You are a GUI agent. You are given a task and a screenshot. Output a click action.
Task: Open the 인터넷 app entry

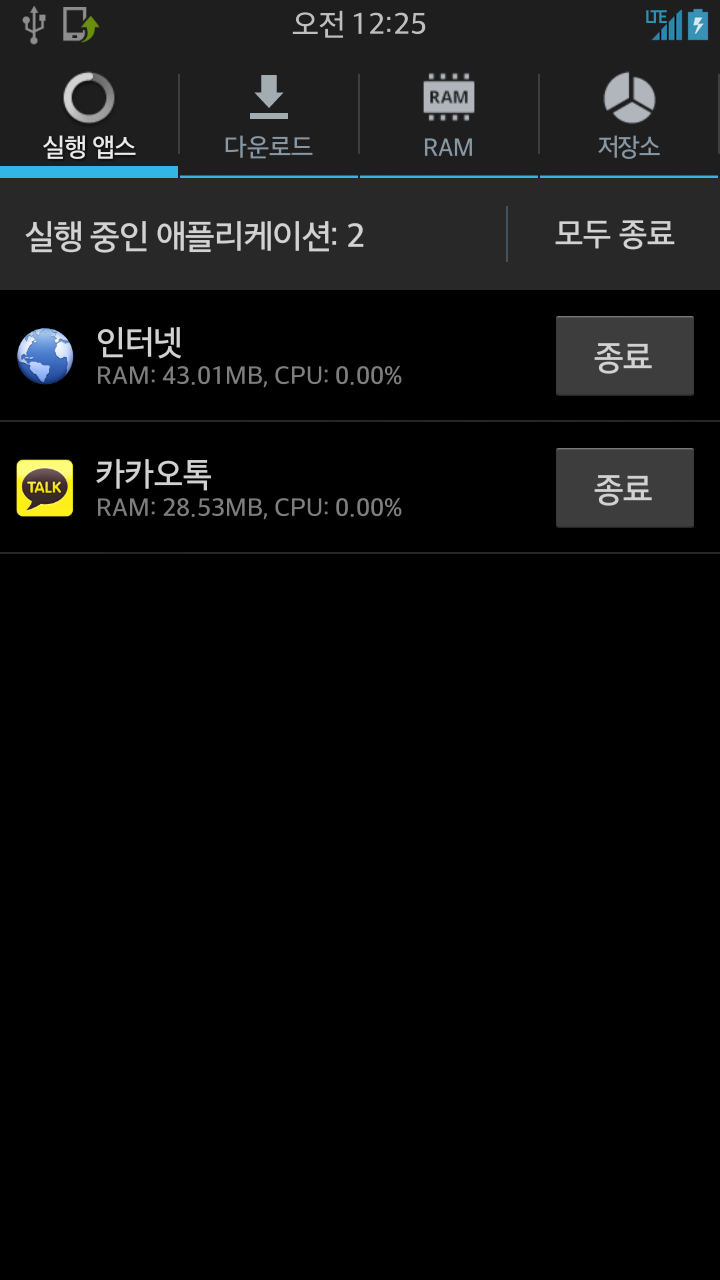coord(250,357)
